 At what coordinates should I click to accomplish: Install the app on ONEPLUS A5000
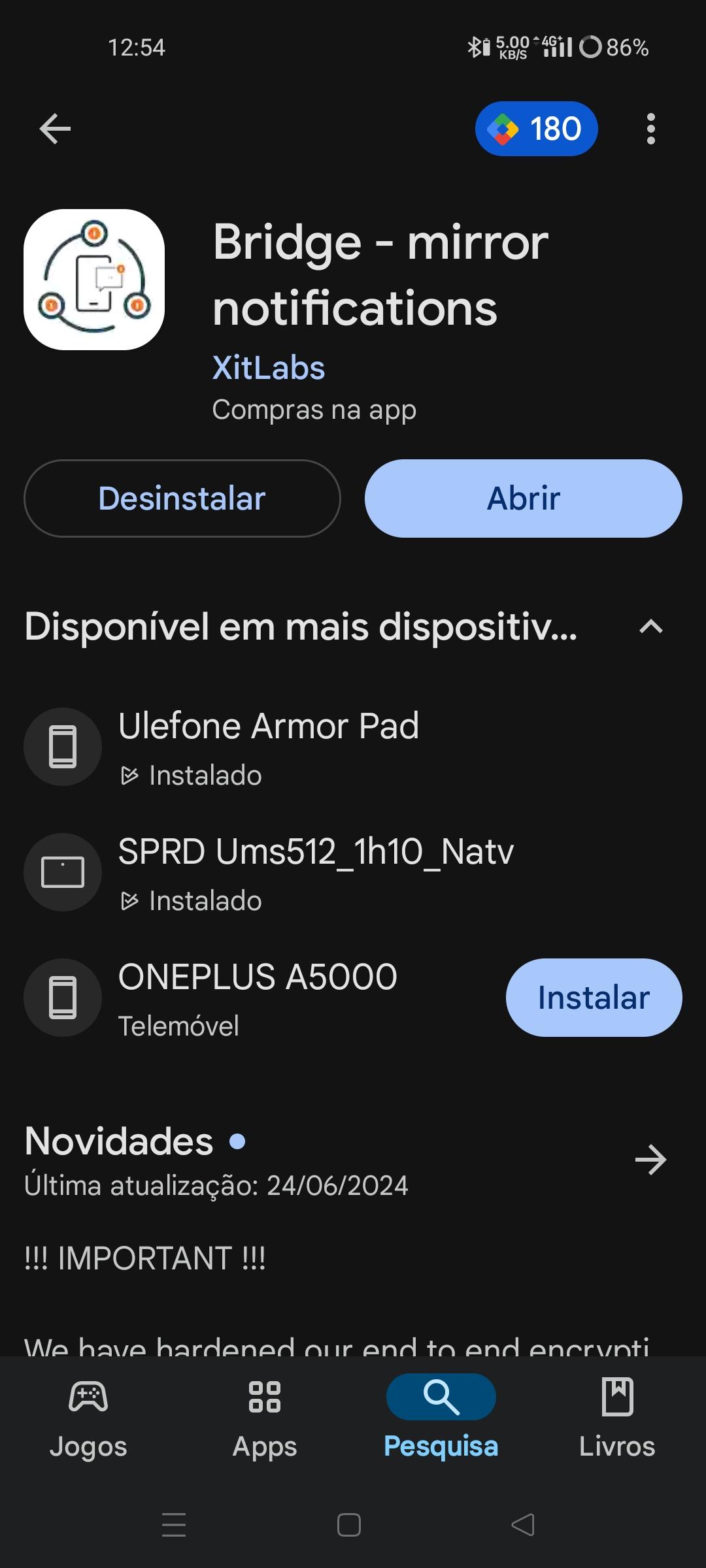click(594, 998)
